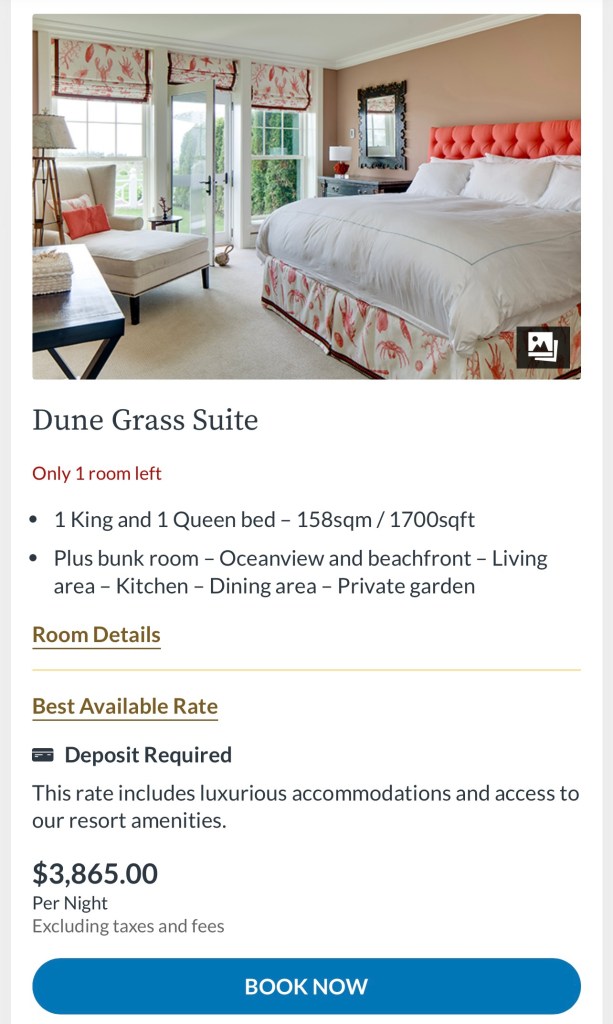Book the Dune Grass Suite now
The width and height of the screenshot is (613, 1024).
click(x=306, y=987)
